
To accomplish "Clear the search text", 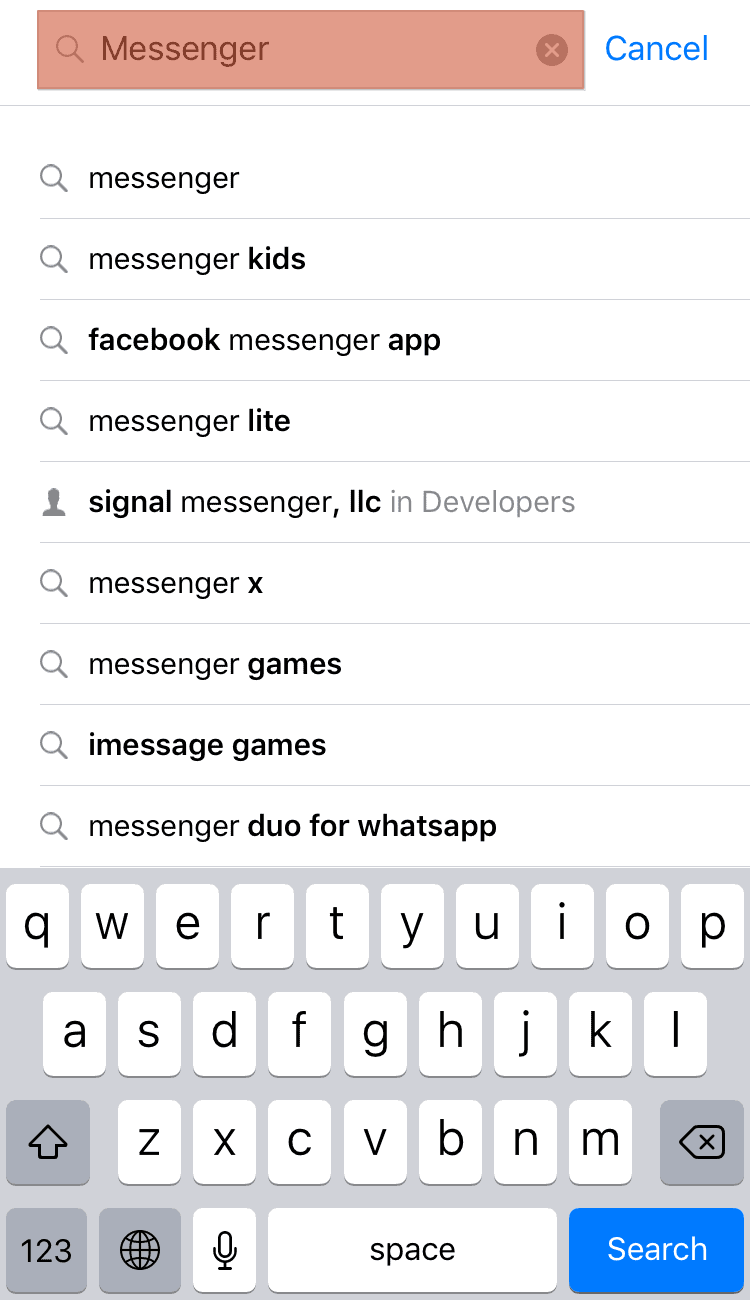I will tap(551, 49).
